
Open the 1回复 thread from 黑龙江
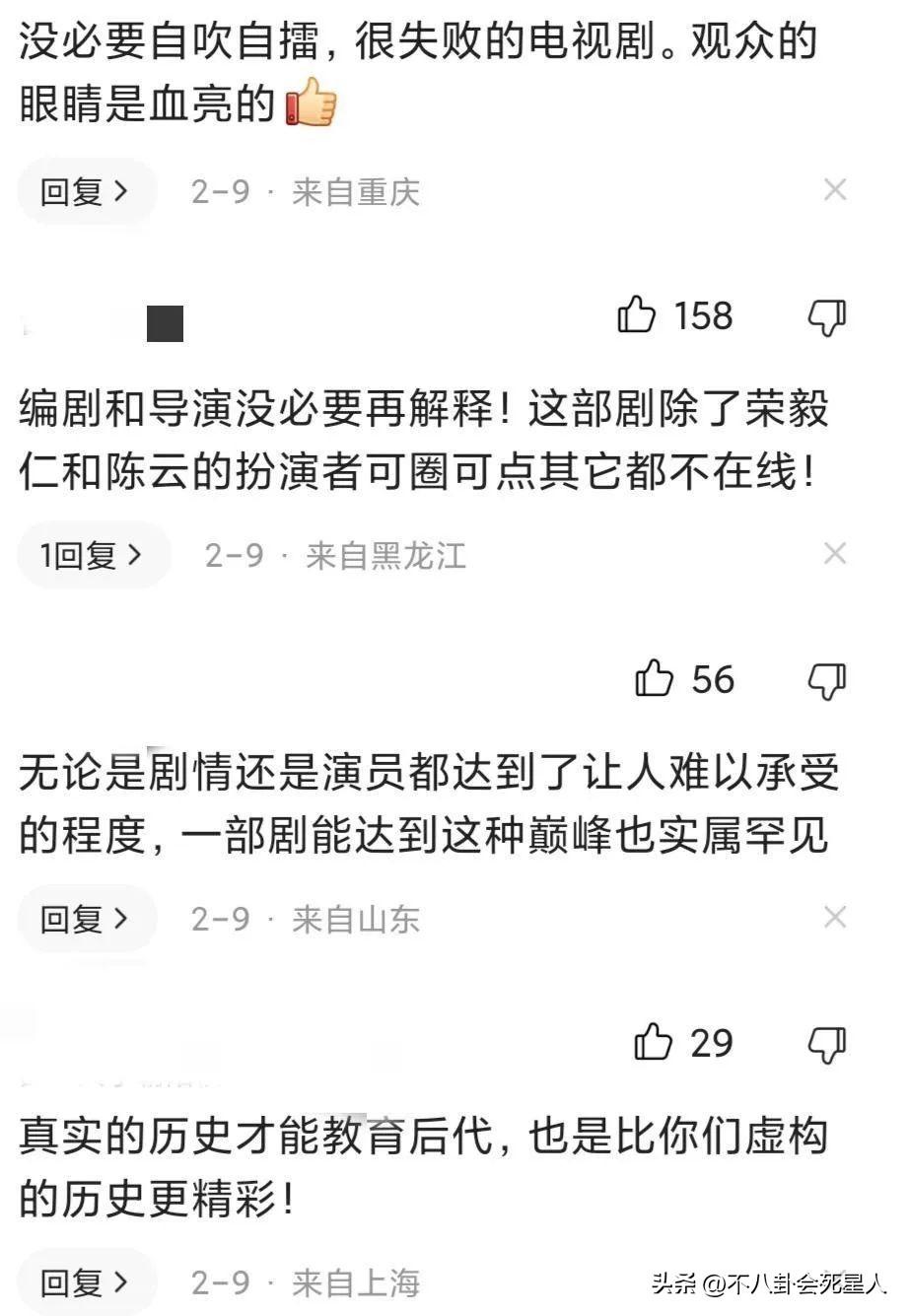[x=93, y=556]
